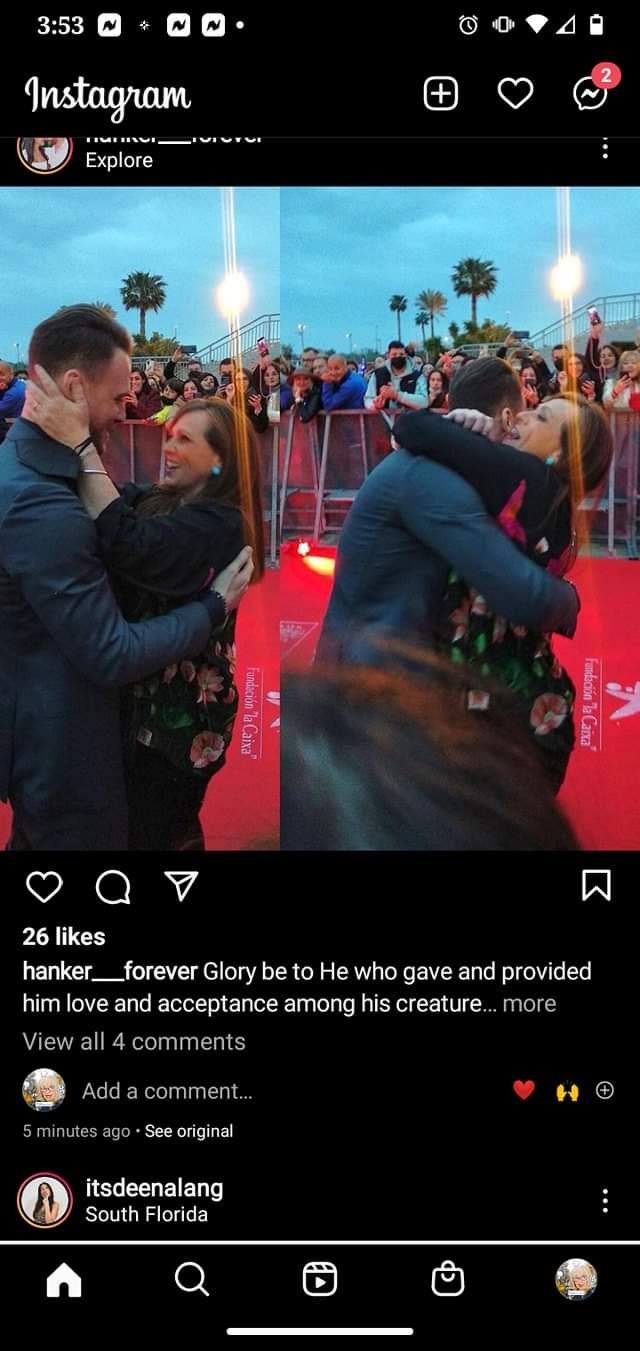Create a new post with plus icon
Screen dimensions: 640x1351
click(x=441, y=94)
